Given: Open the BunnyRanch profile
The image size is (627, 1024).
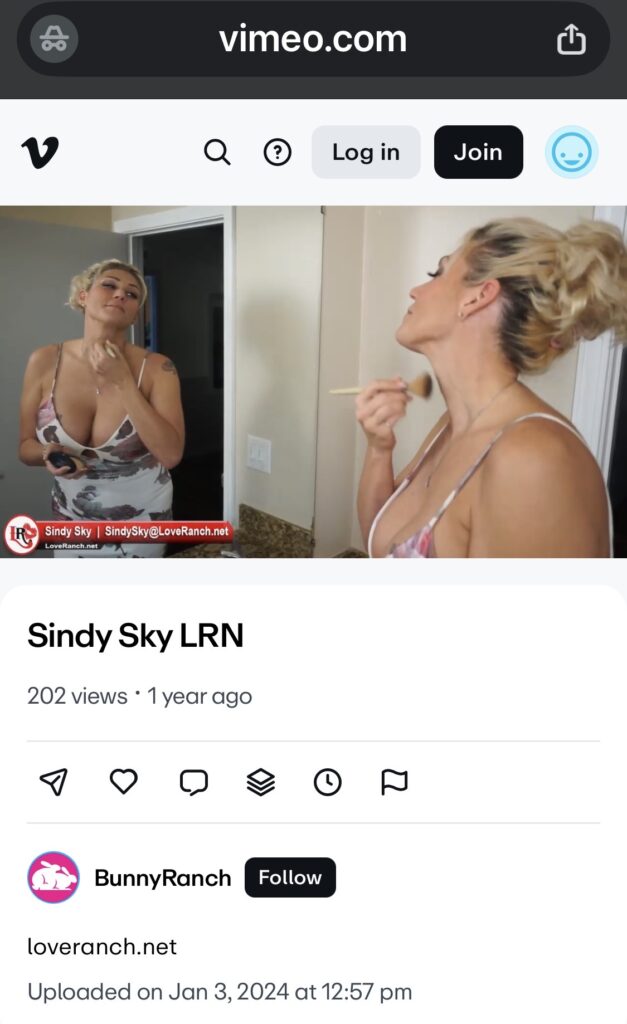Looking at the screenshot, I should tap(162, 878).
